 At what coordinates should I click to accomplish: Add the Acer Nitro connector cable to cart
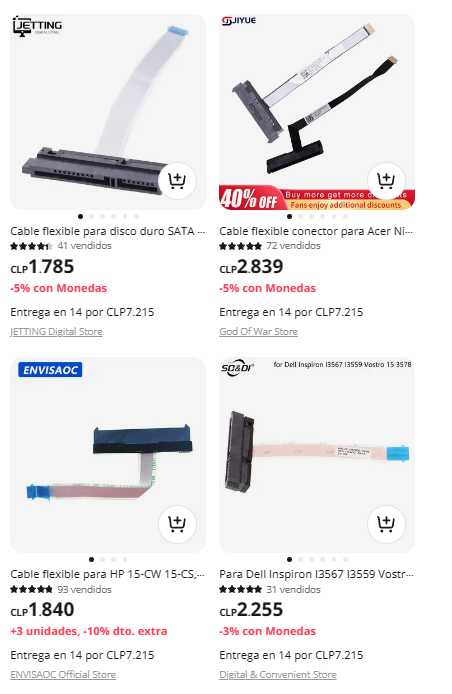[386, 181]
